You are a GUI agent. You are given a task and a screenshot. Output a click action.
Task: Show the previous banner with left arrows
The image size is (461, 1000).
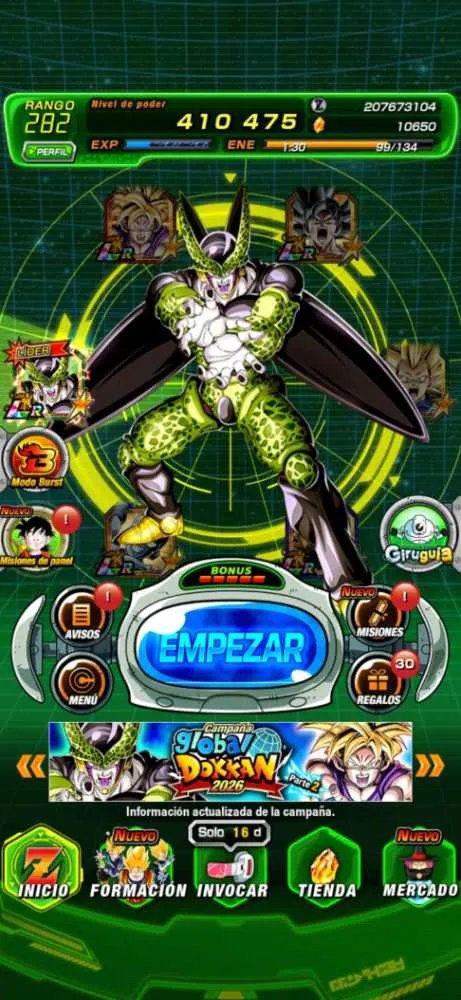coord(31,766)
